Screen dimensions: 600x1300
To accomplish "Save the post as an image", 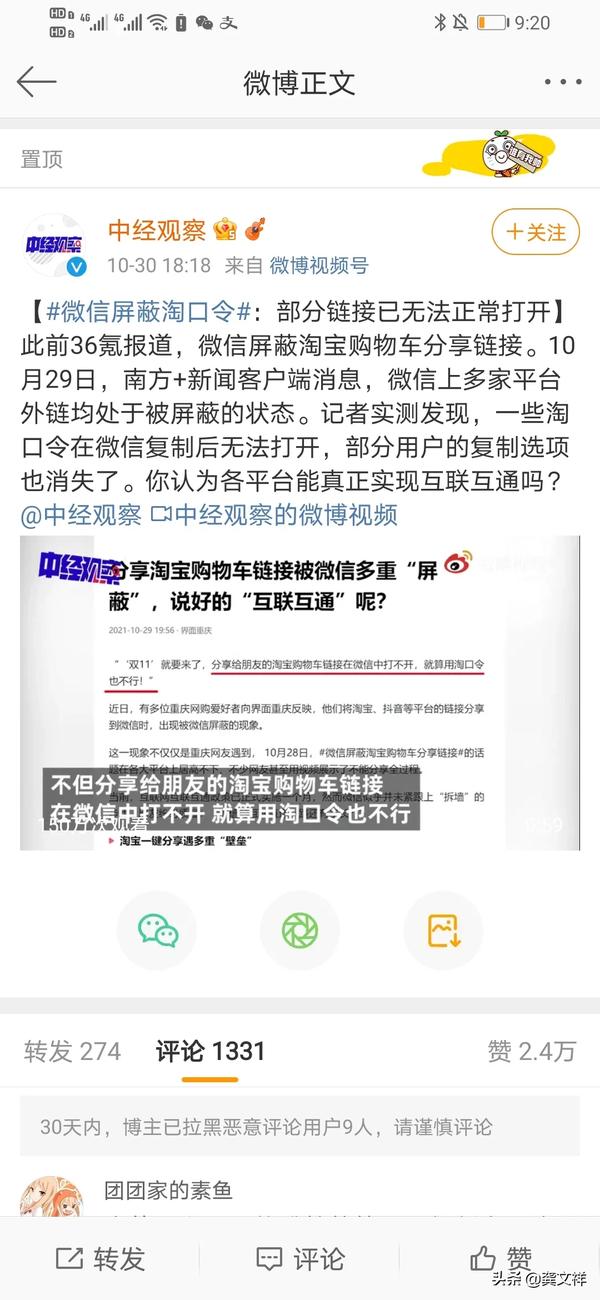I will coord(443,930).
